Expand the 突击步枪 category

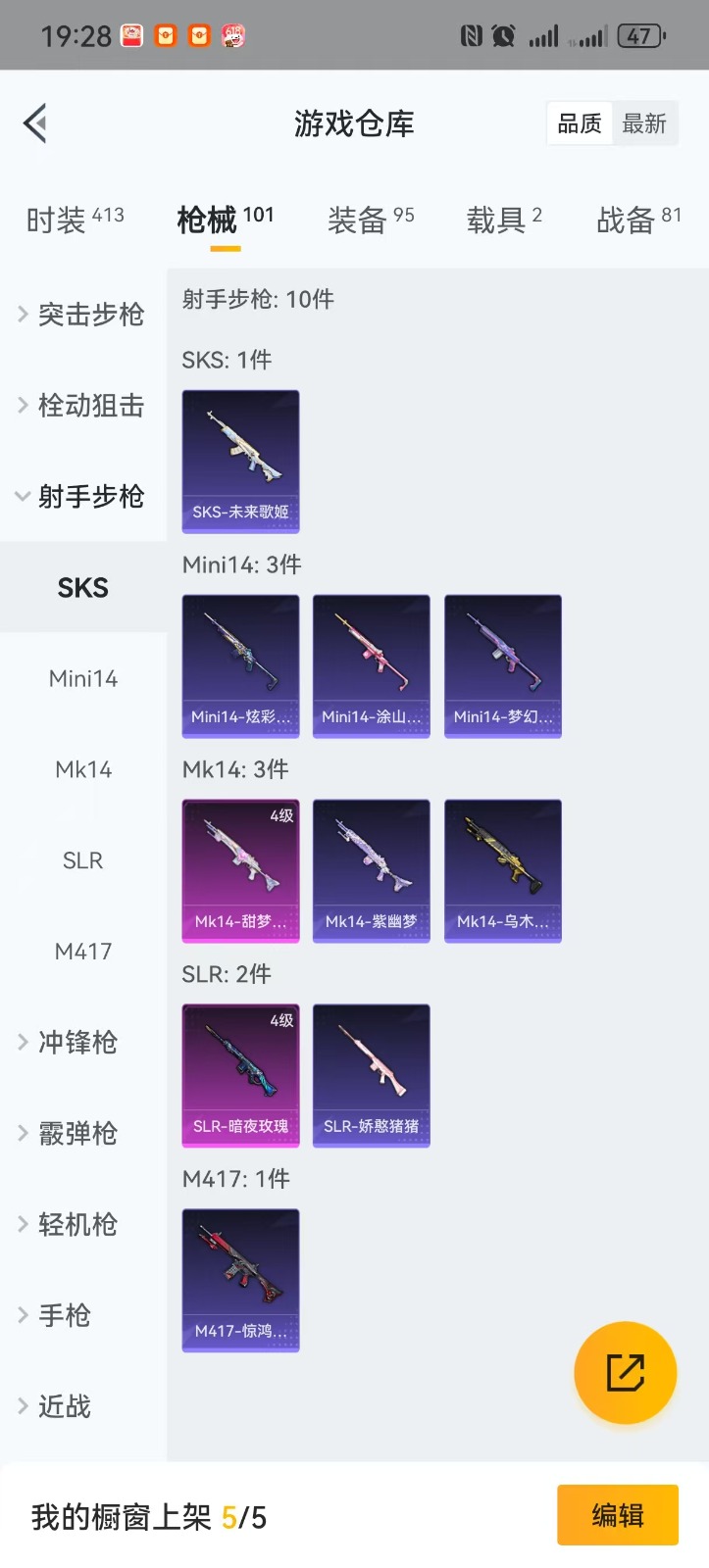82,315
